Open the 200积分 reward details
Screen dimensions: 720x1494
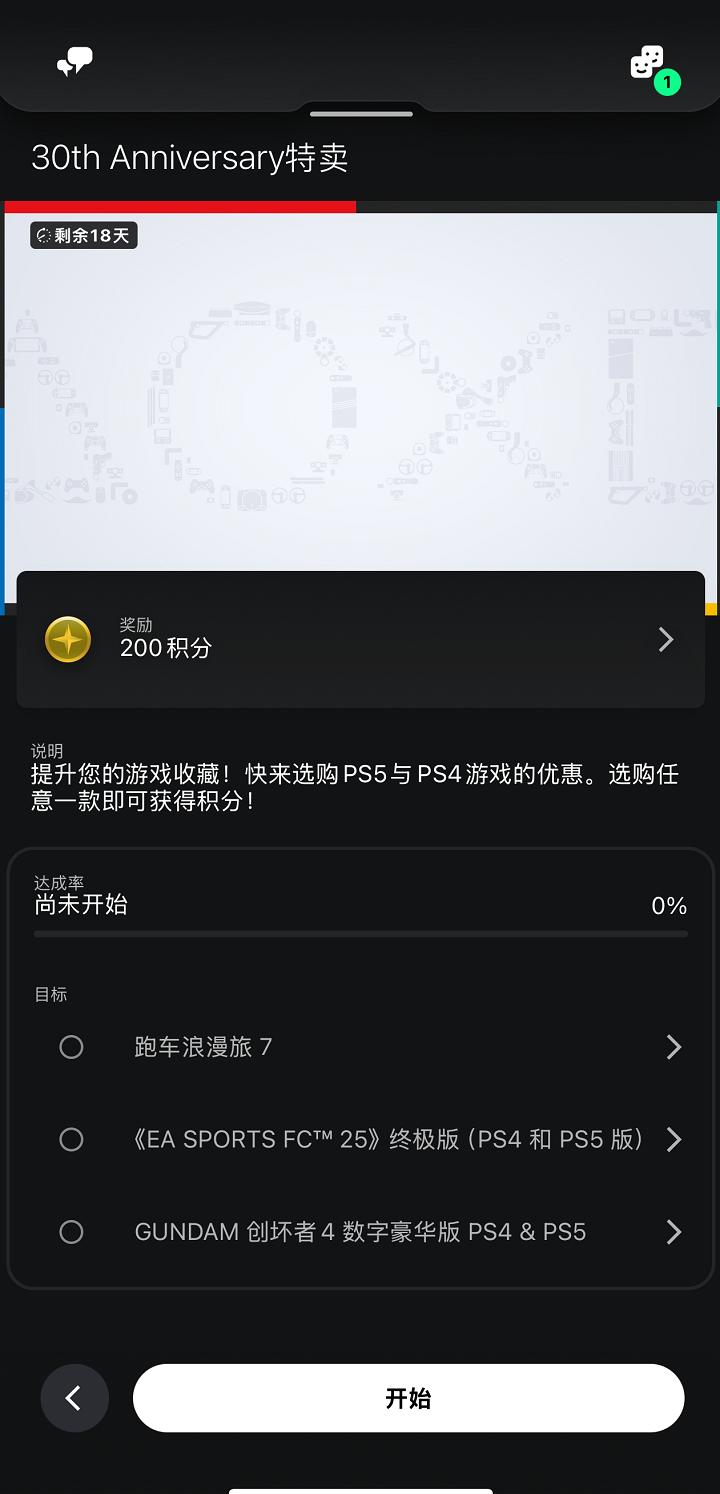(360, 640)
